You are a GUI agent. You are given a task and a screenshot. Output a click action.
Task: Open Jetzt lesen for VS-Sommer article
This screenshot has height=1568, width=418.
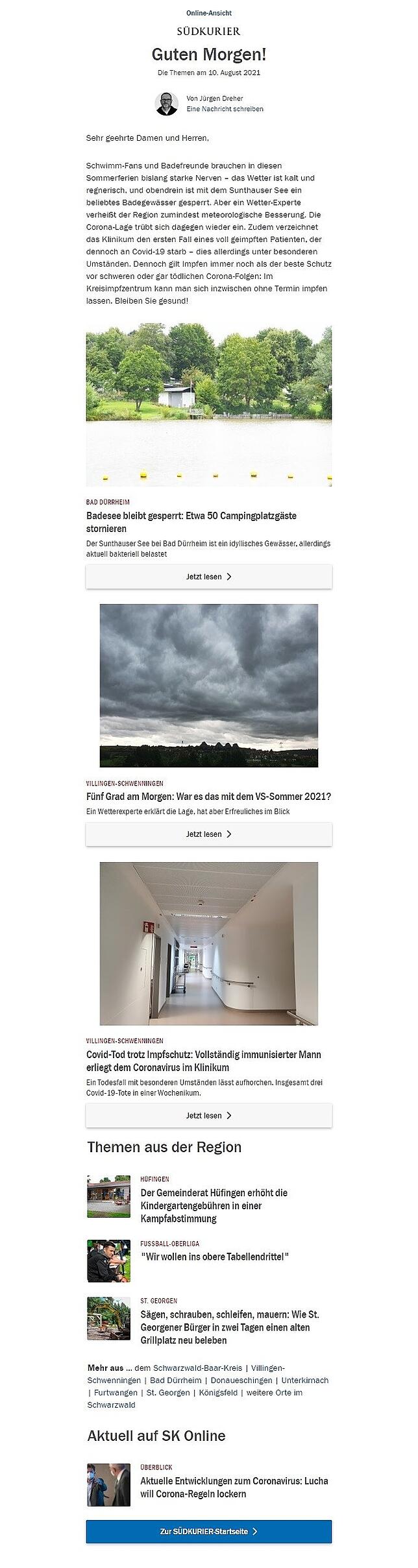(208, 834)
